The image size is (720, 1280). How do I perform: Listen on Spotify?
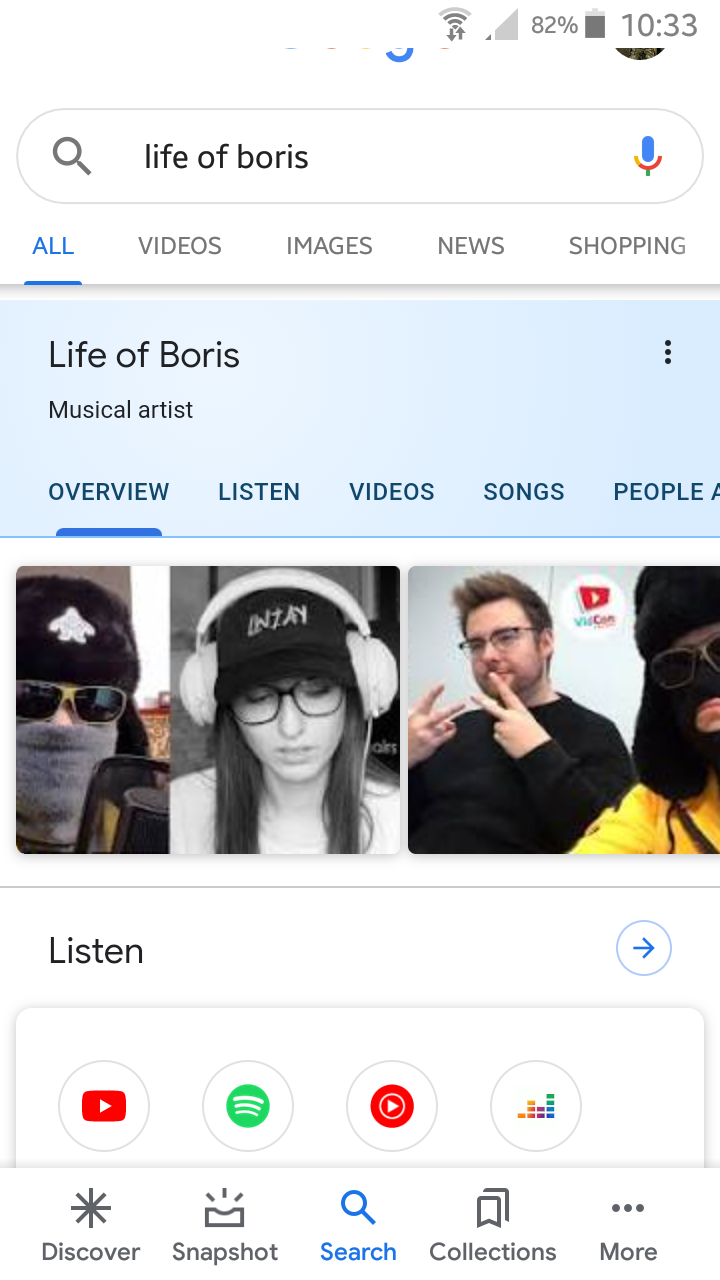pyautogui.click(x=248, y=1106)
